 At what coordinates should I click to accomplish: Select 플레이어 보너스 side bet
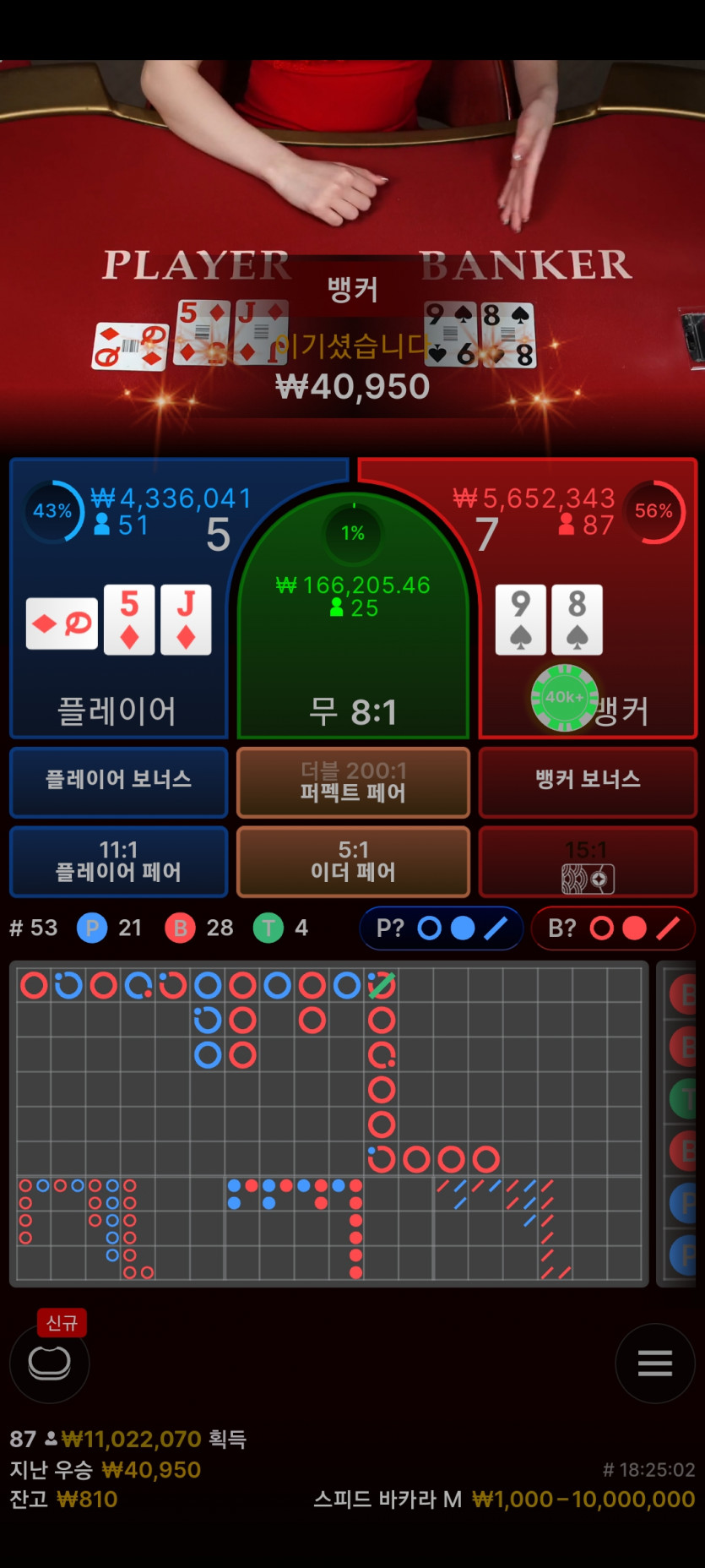coord(118,781)
